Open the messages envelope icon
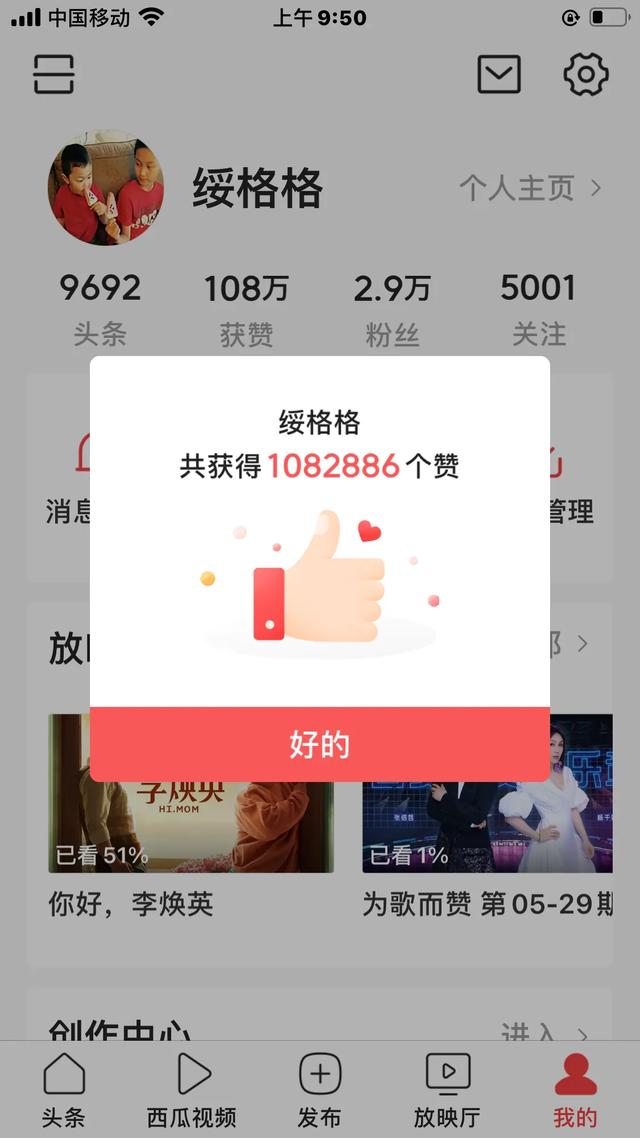This screenshot has width=640, height=1138. coord(498,74)
